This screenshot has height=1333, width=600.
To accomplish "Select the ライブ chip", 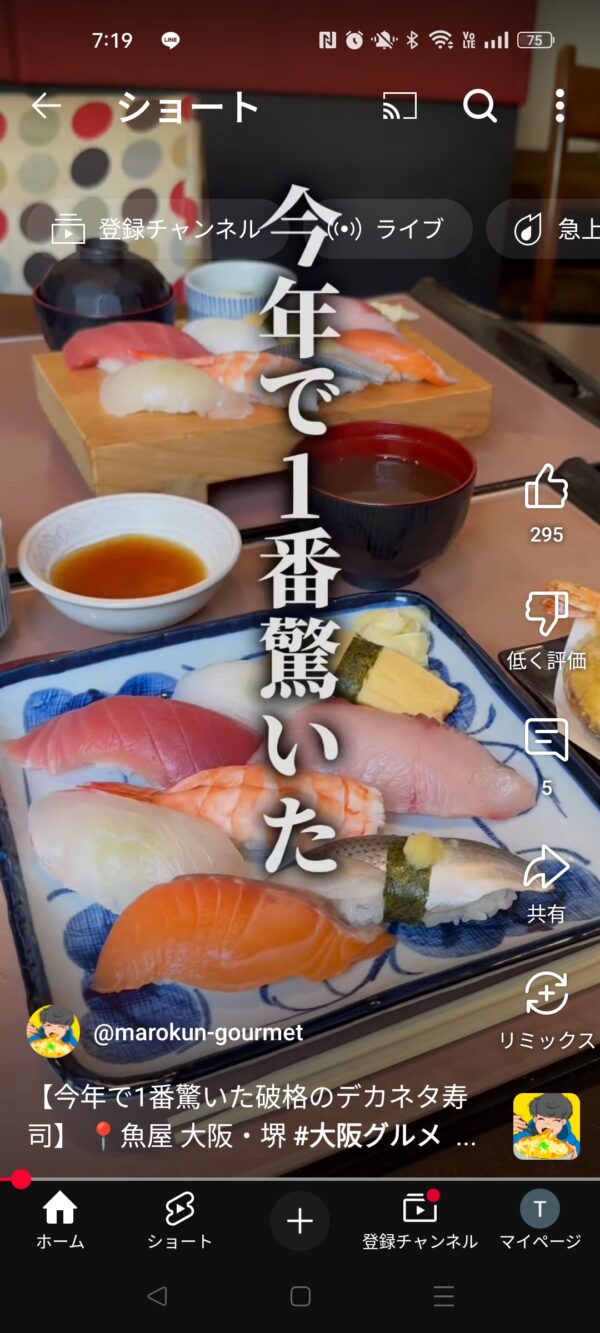I will point(390,229).
